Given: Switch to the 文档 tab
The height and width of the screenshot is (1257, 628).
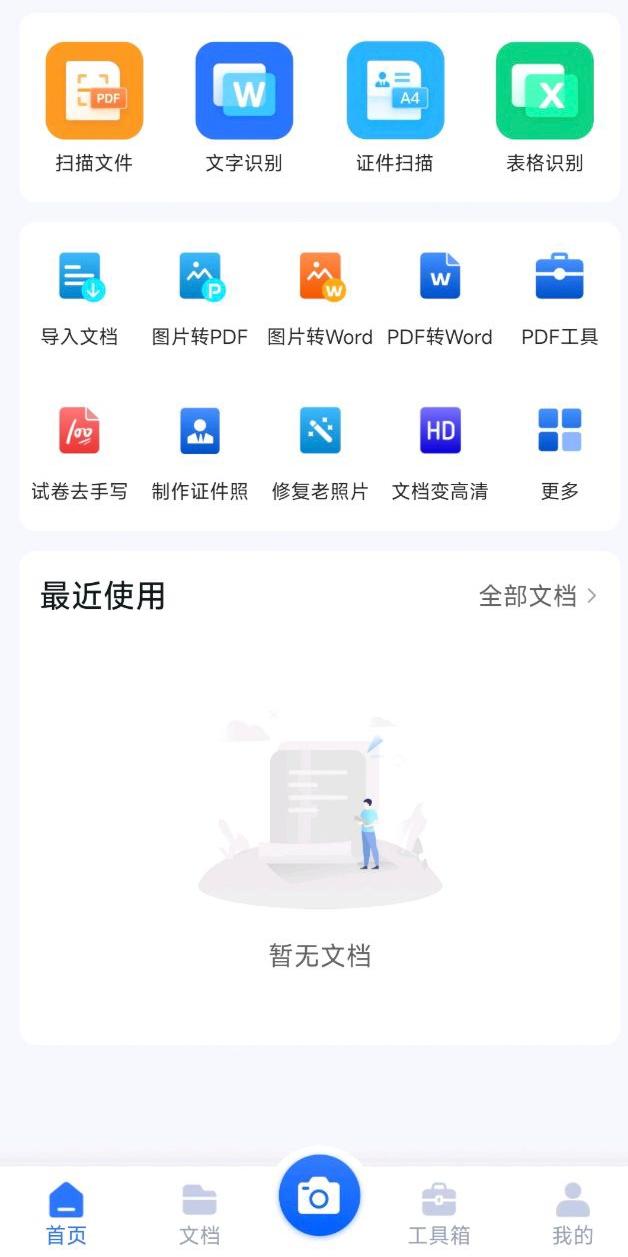Looking at the screenshot, I should 199,1214.
